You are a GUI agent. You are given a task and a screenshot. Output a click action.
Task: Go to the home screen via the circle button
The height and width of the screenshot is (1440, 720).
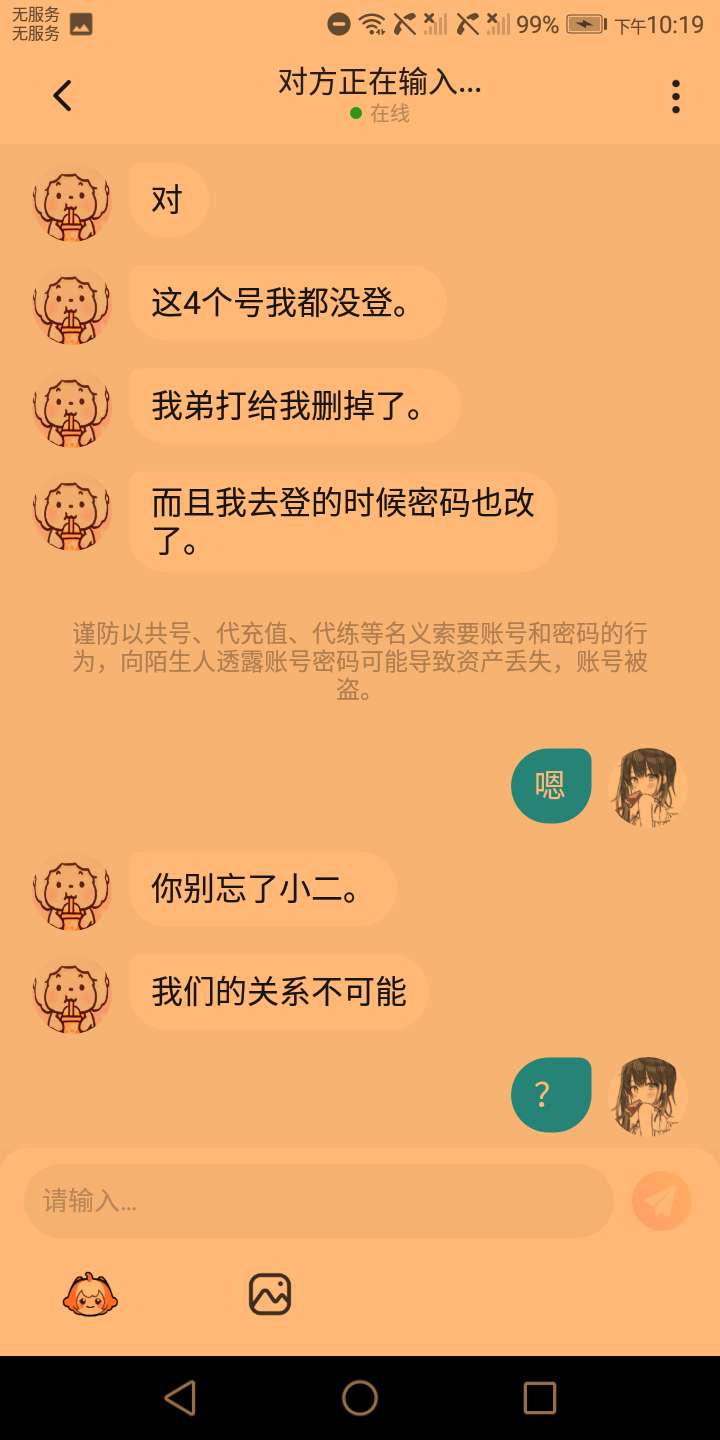(x=360, y=1397)
